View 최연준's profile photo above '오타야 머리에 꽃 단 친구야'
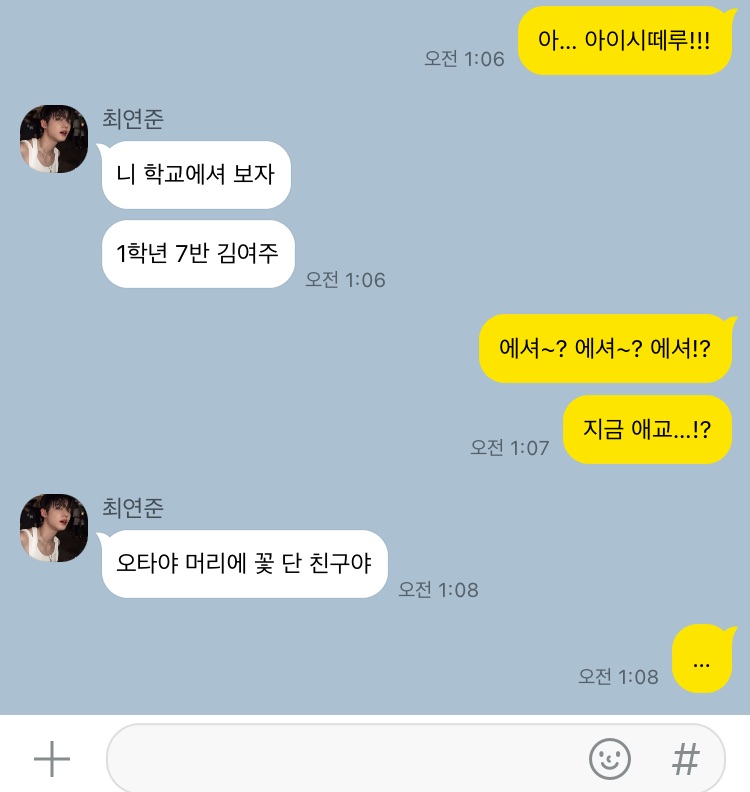This screenshot has height=792, width=750. 54,527
